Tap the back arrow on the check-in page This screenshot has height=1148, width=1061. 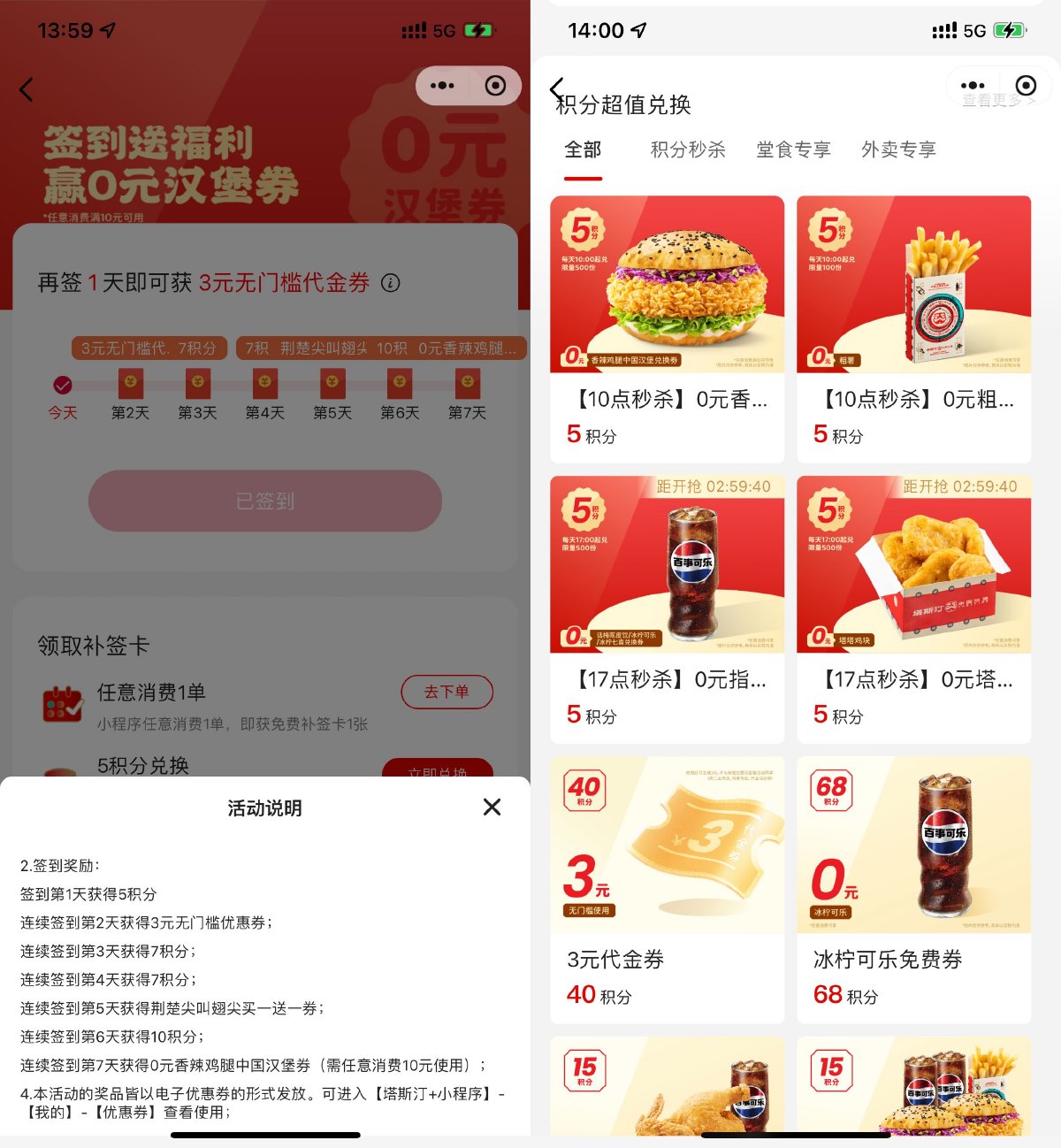click(x=26, y=88)
